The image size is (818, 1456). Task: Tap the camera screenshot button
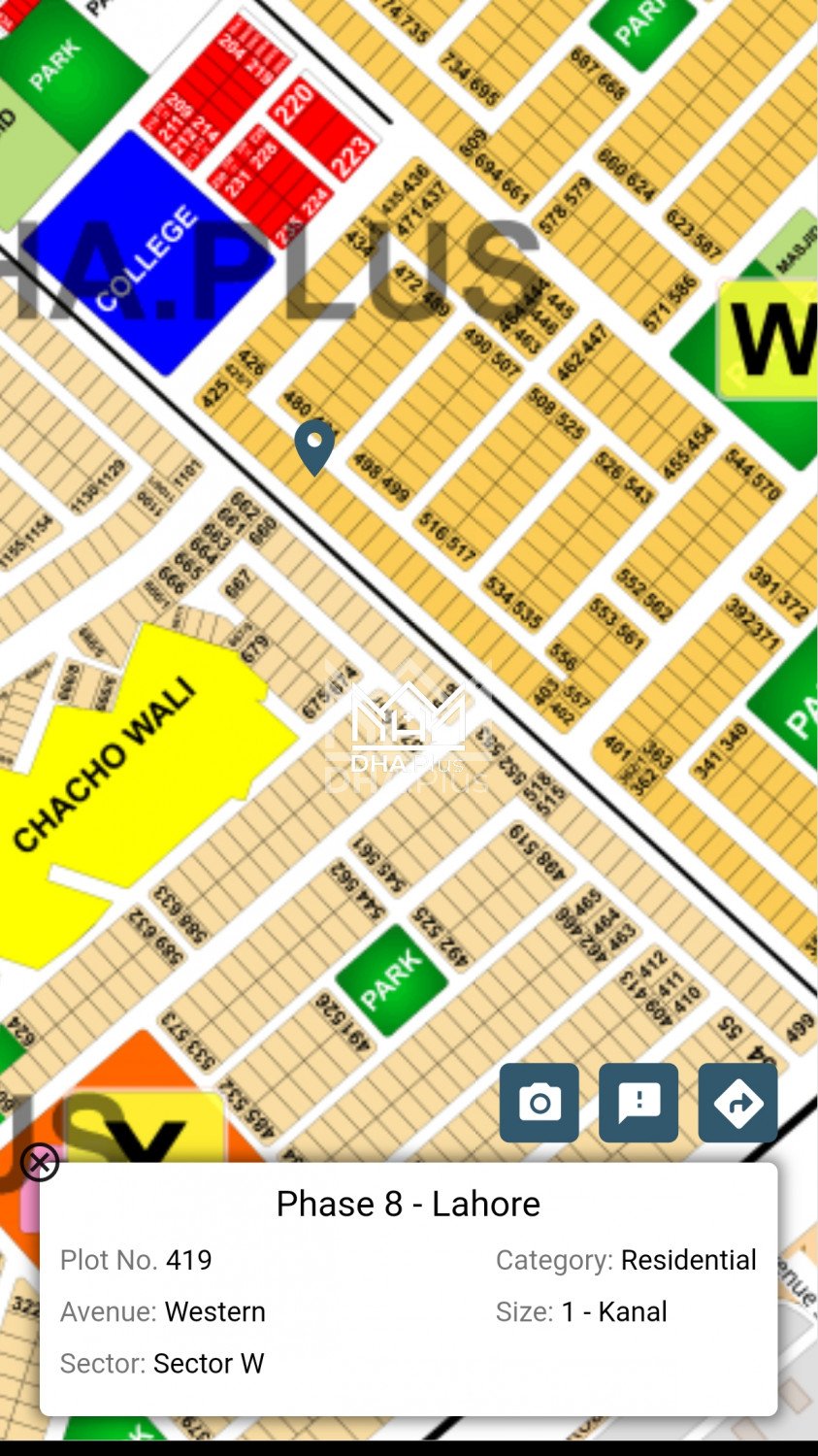(x=540, y=1103)
